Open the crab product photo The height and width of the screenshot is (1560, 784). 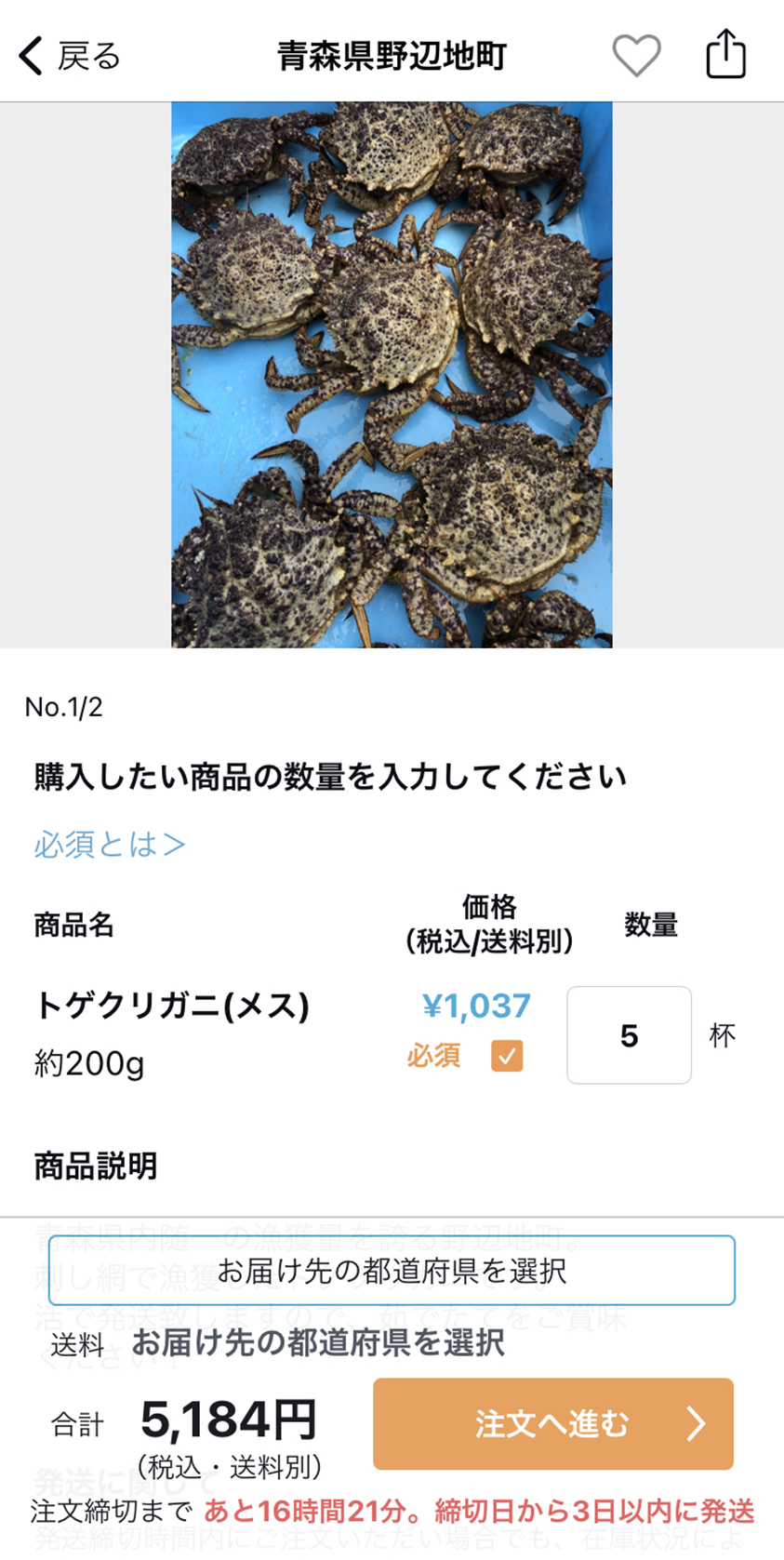[x=392, y=374]
